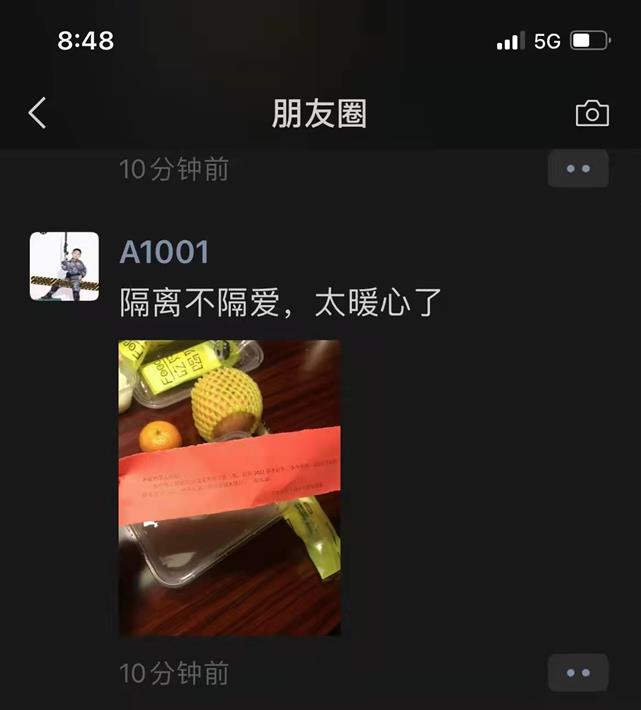Open the camera to post a moment
The height and width of the screenshot is (710, 641).
592,113
